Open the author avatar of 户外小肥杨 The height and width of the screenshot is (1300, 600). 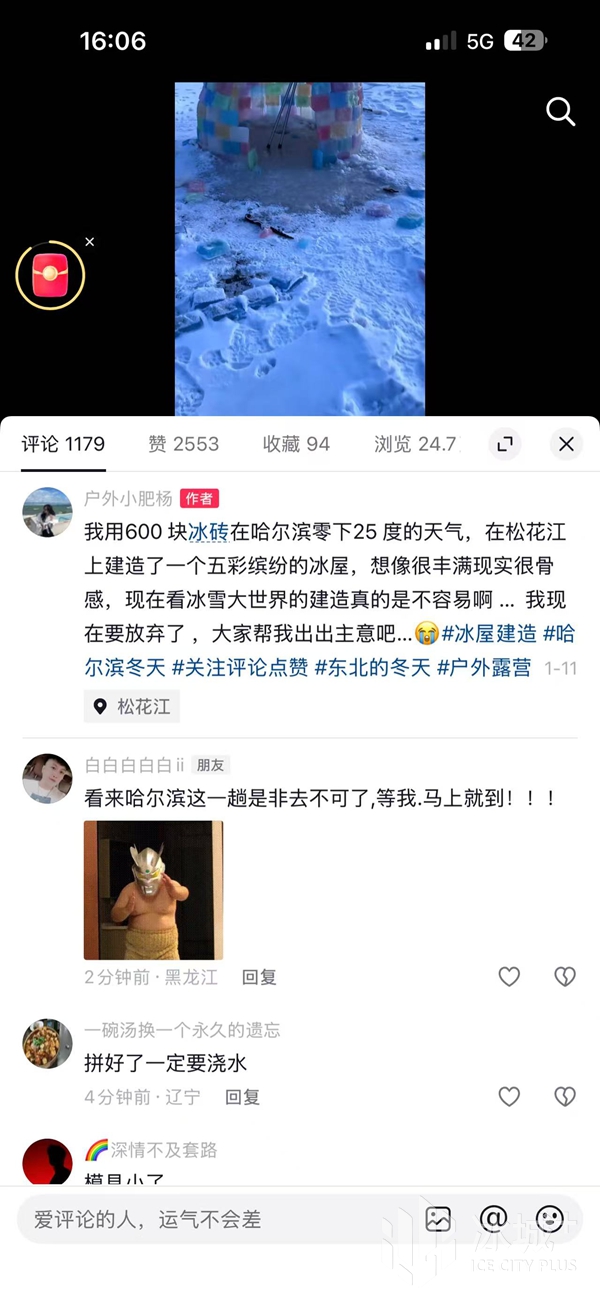pyautogui.click(x=47, y=512)
